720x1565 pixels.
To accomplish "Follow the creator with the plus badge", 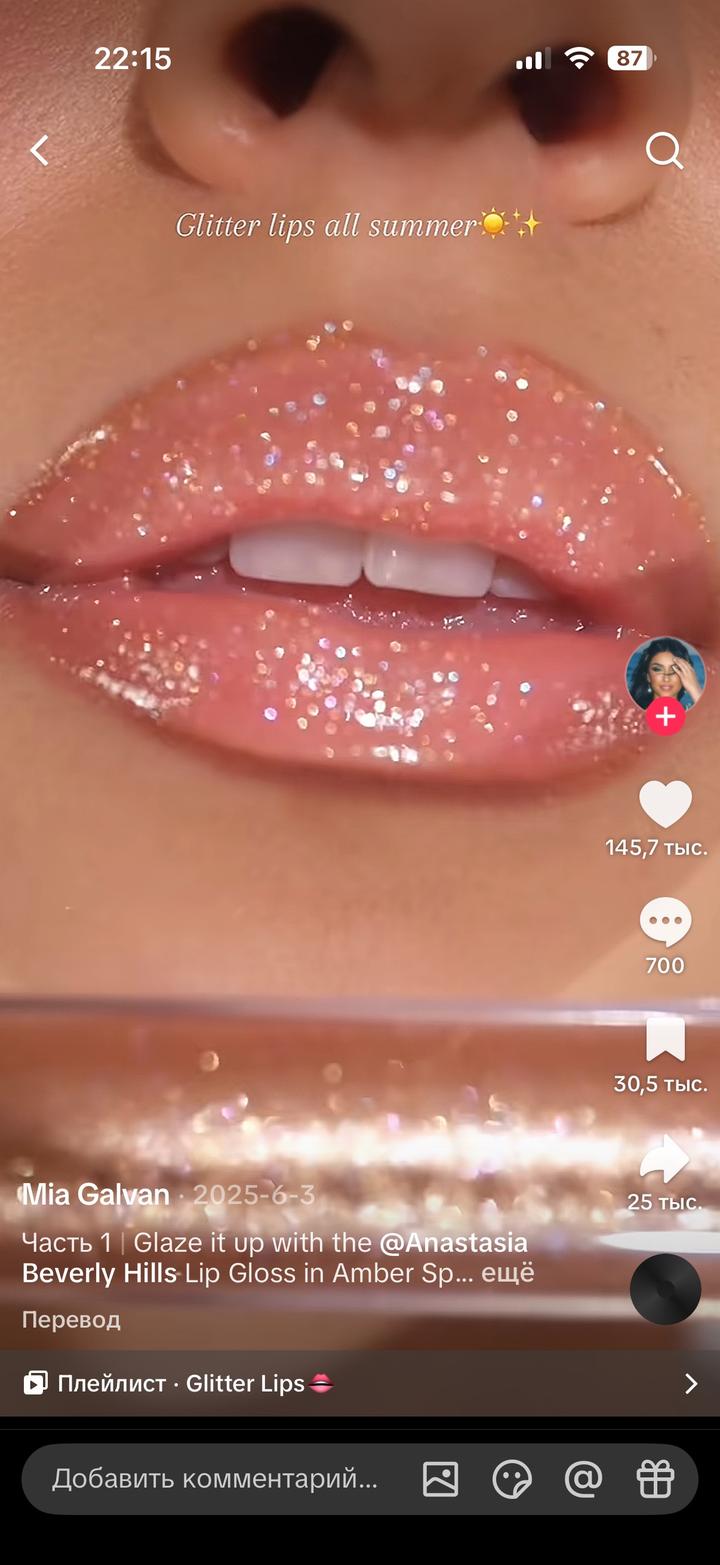I will pos(665,717).
